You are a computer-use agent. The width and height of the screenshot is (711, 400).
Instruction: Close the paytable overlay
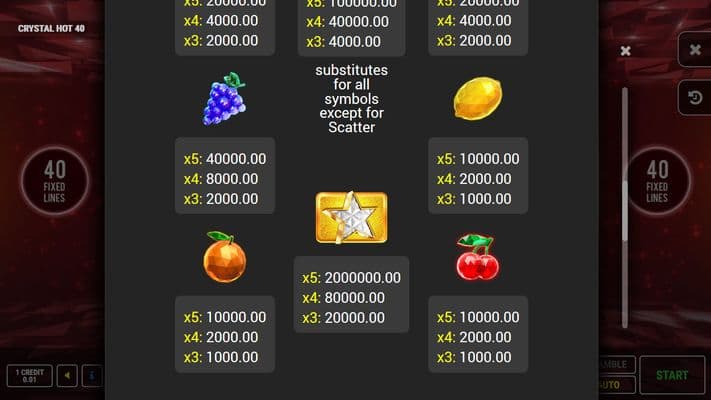[x=625, y=51]
